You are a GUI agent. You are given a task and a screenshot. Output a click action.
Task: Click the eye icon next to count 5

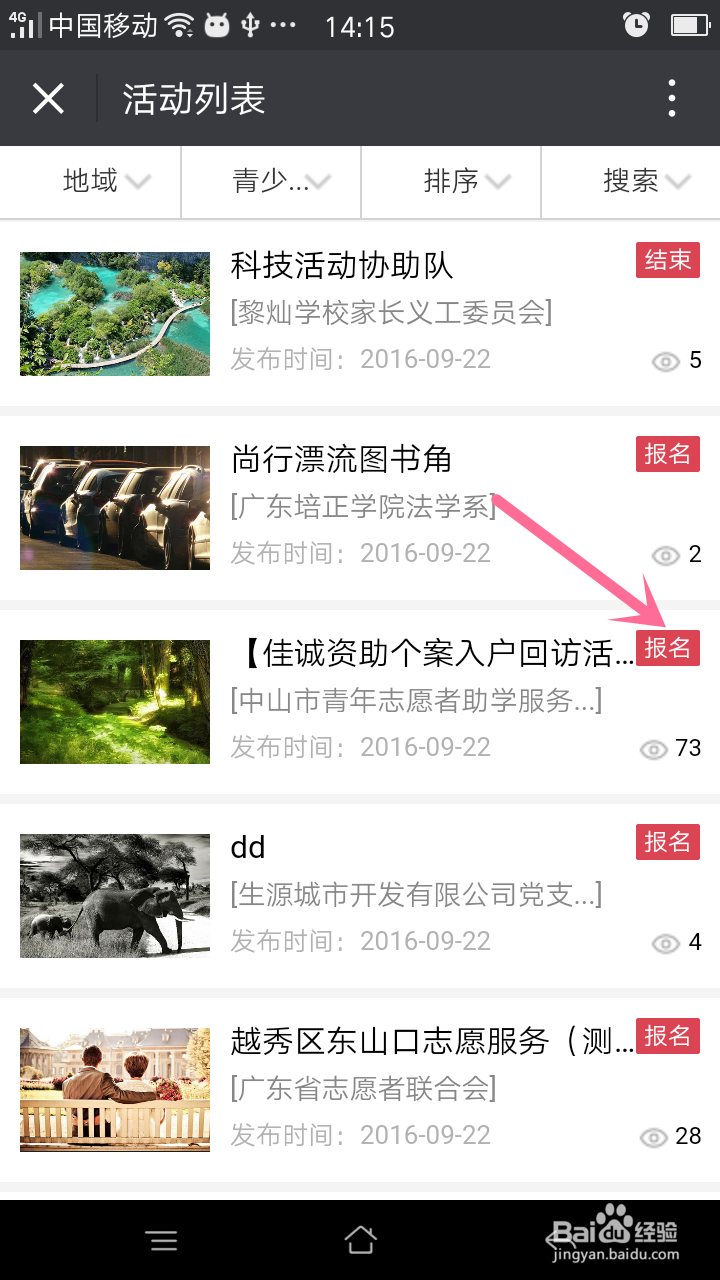point(666,360)
